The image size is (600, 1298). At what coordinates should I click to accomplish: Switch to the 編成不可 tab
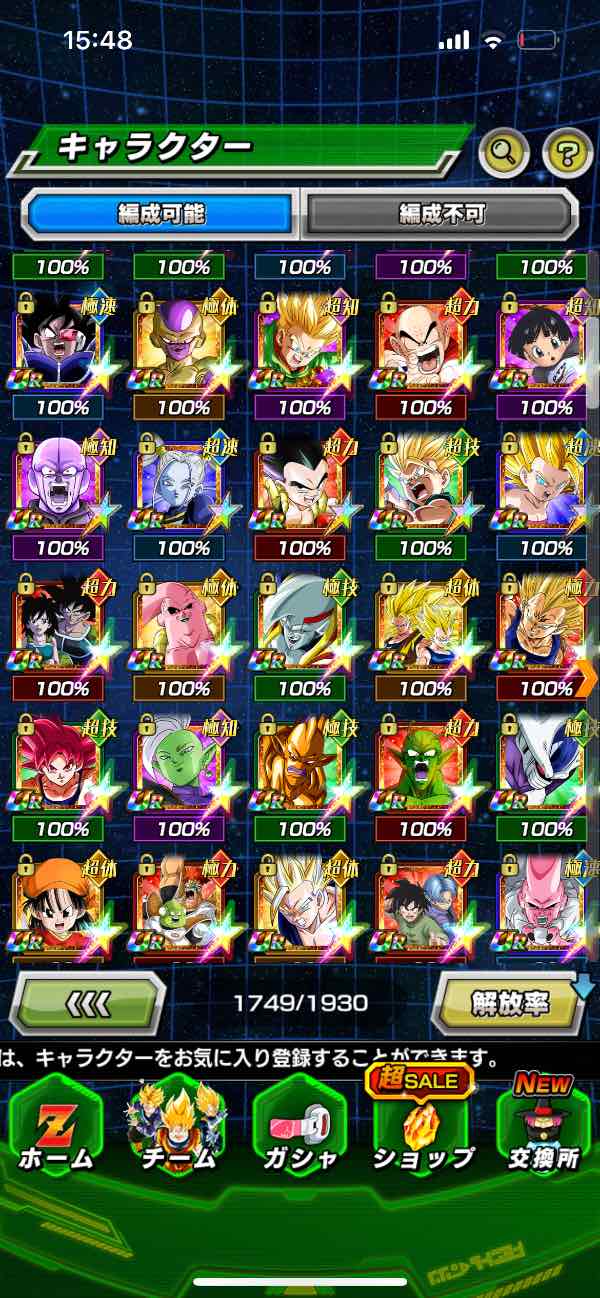point(441,213)
